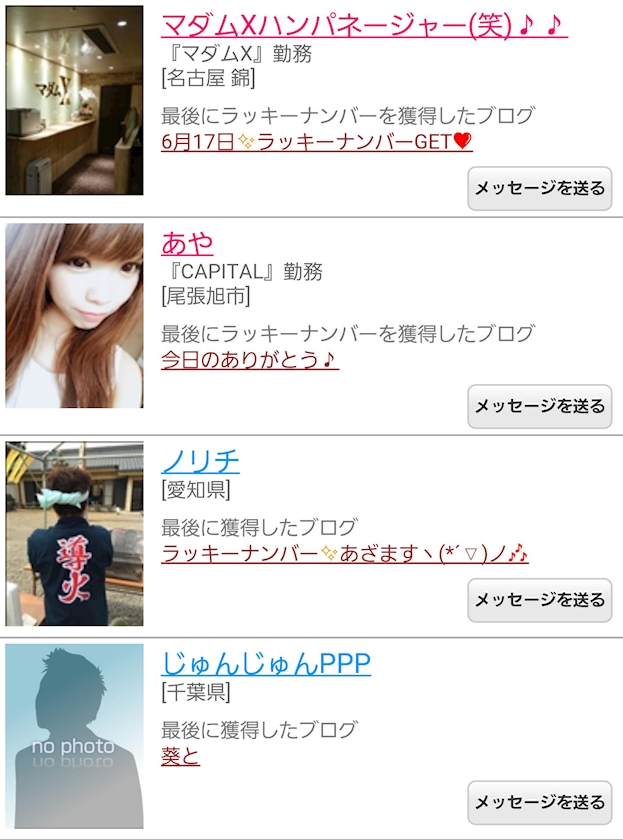Open マダムXハンパネージャー profile link

pyautogui.click(x=364, y=25)
